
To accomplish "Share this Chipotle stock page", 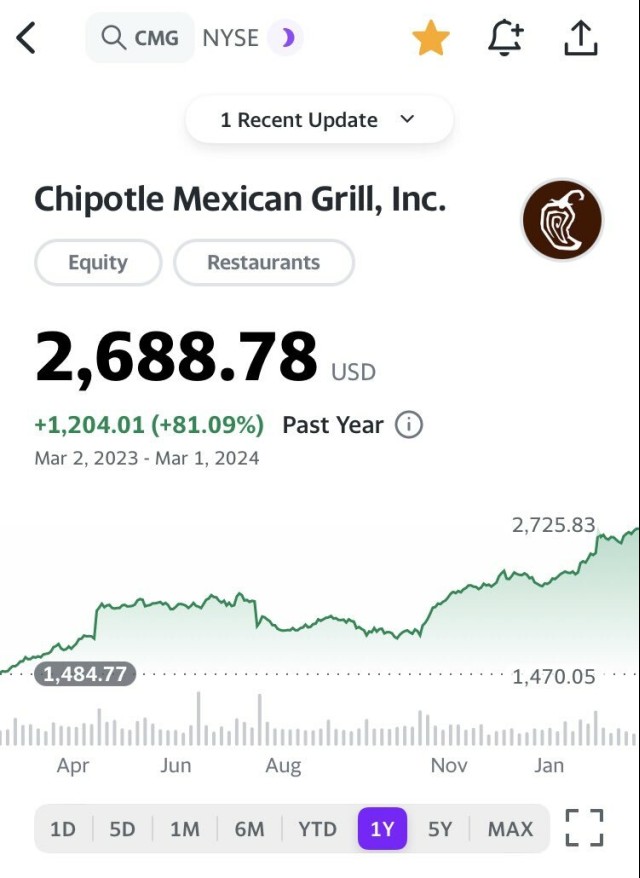I will tap(581, 39).
